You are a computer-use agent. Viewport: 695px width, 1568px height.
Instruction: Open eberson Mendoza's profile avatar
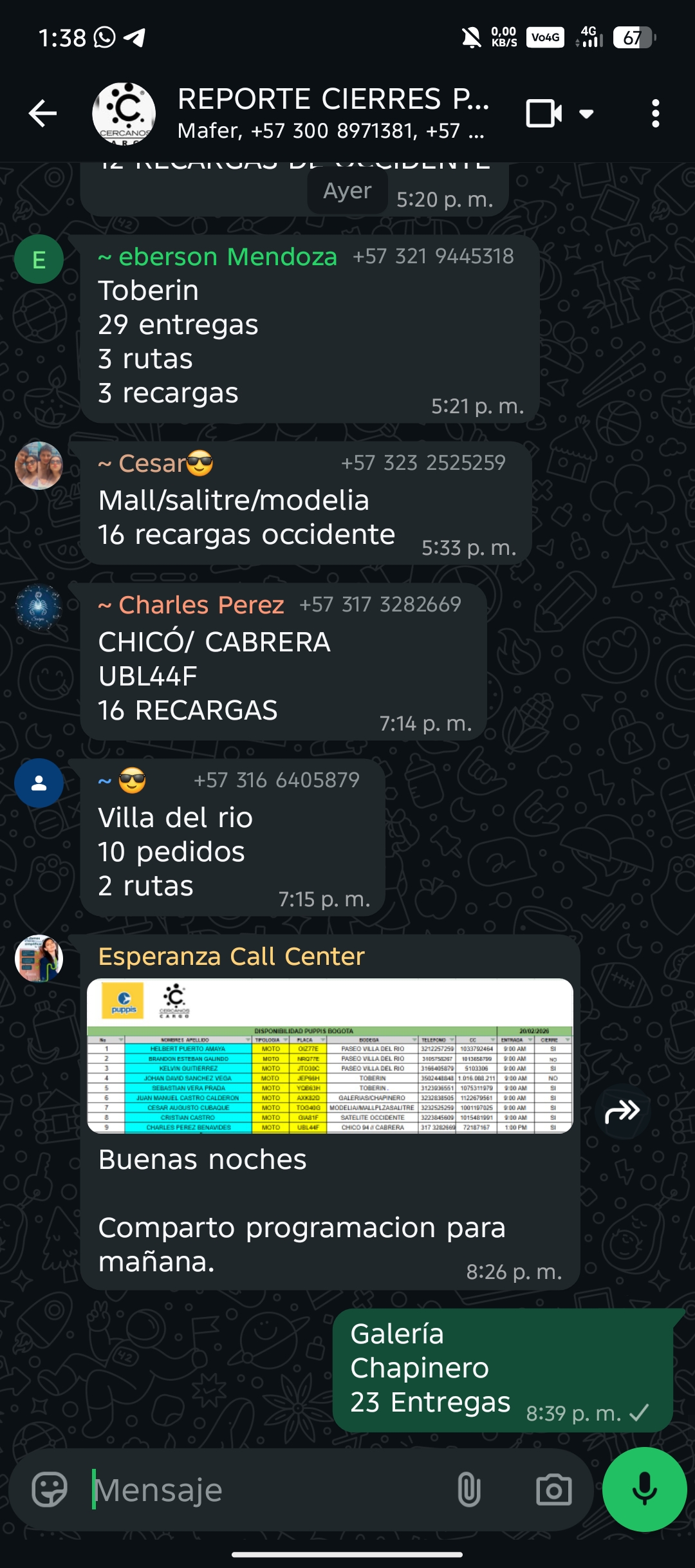point(39,260)
